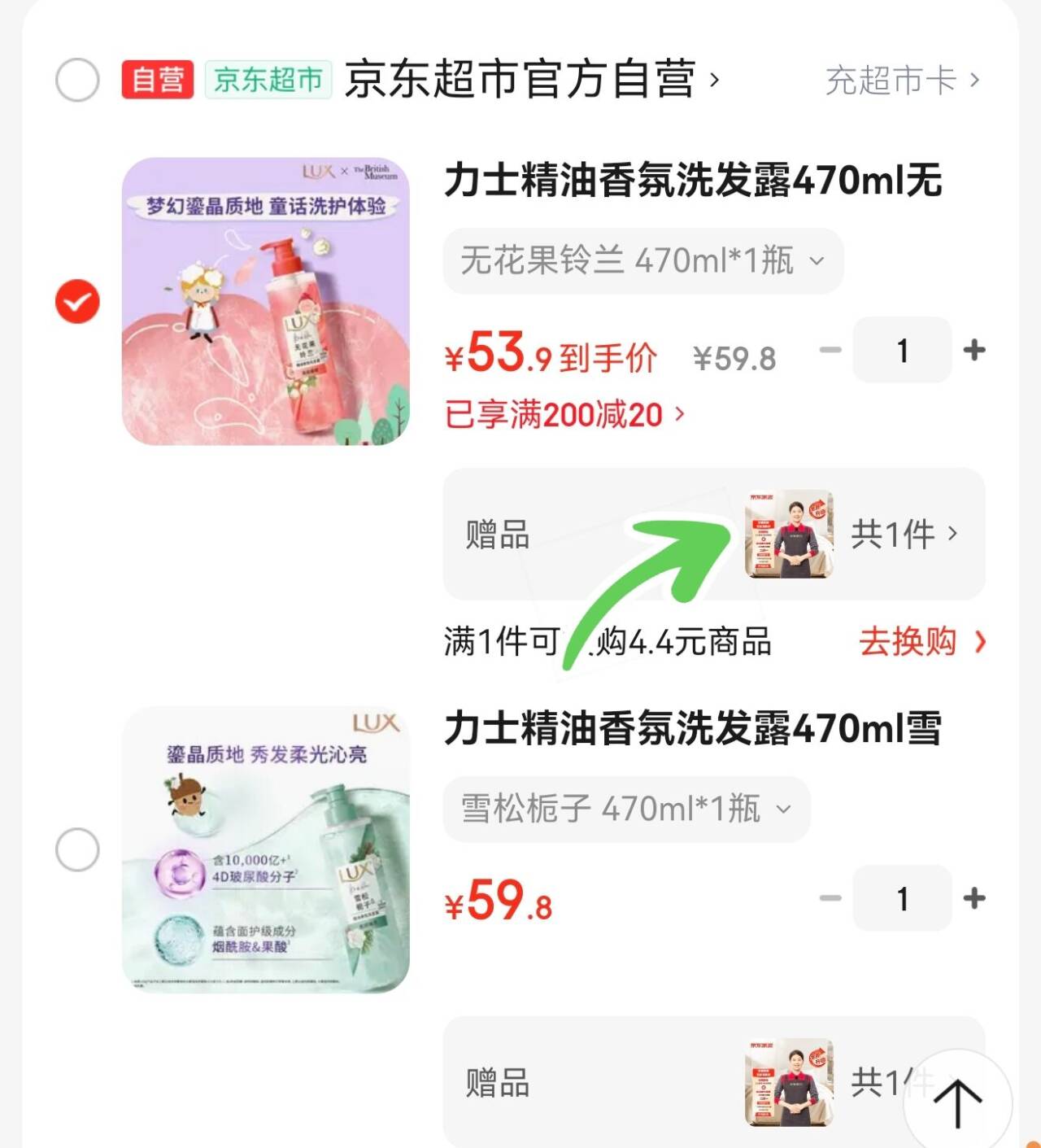Change the 无花果铃兰 470ml*1瓶 variant
Screen dimensions: 1041x1148
click(642, 261)
